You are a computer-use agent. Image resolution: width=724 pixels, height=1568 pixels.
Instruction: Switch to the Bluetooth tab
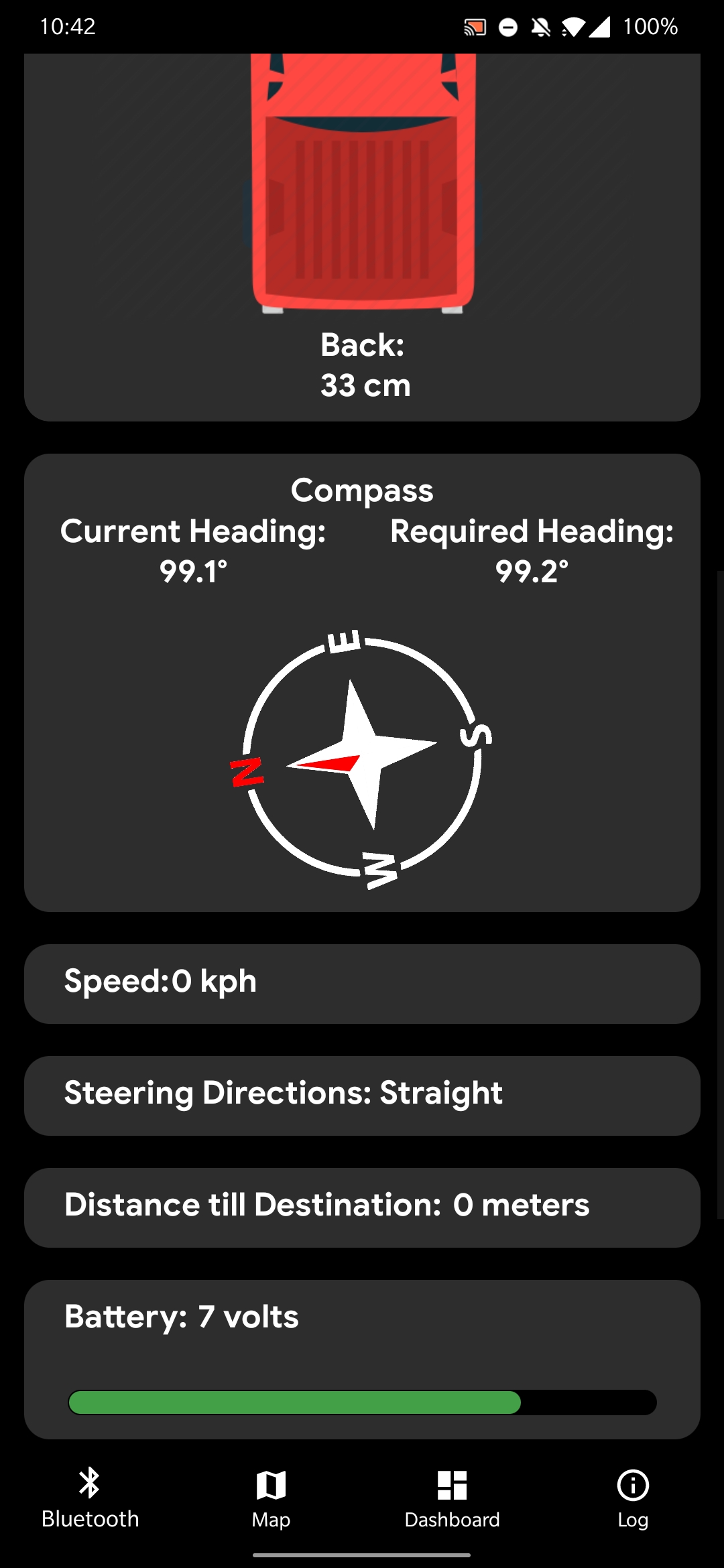point(90,1498)
